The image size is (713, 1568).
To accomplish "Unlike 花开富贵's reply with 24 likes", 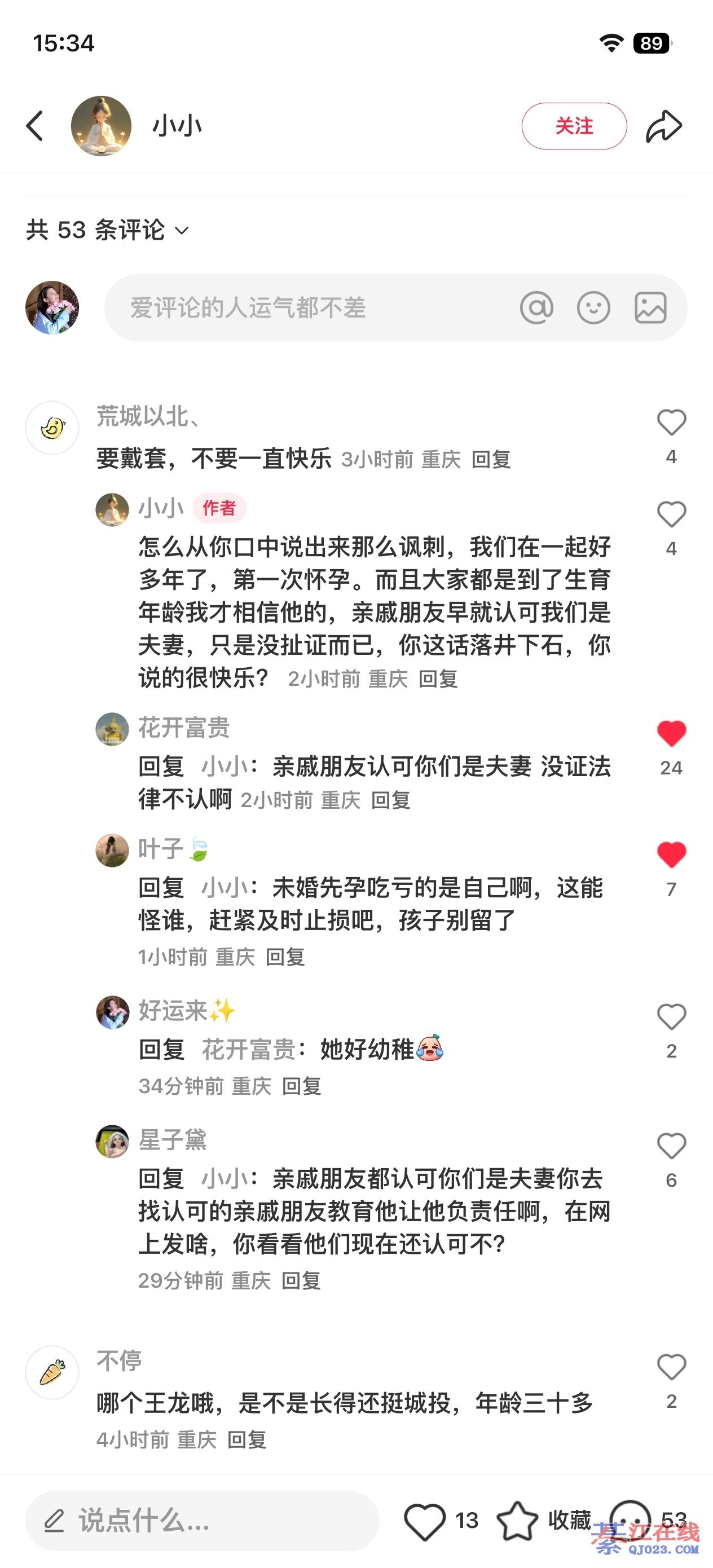I will tap(671, 733).
